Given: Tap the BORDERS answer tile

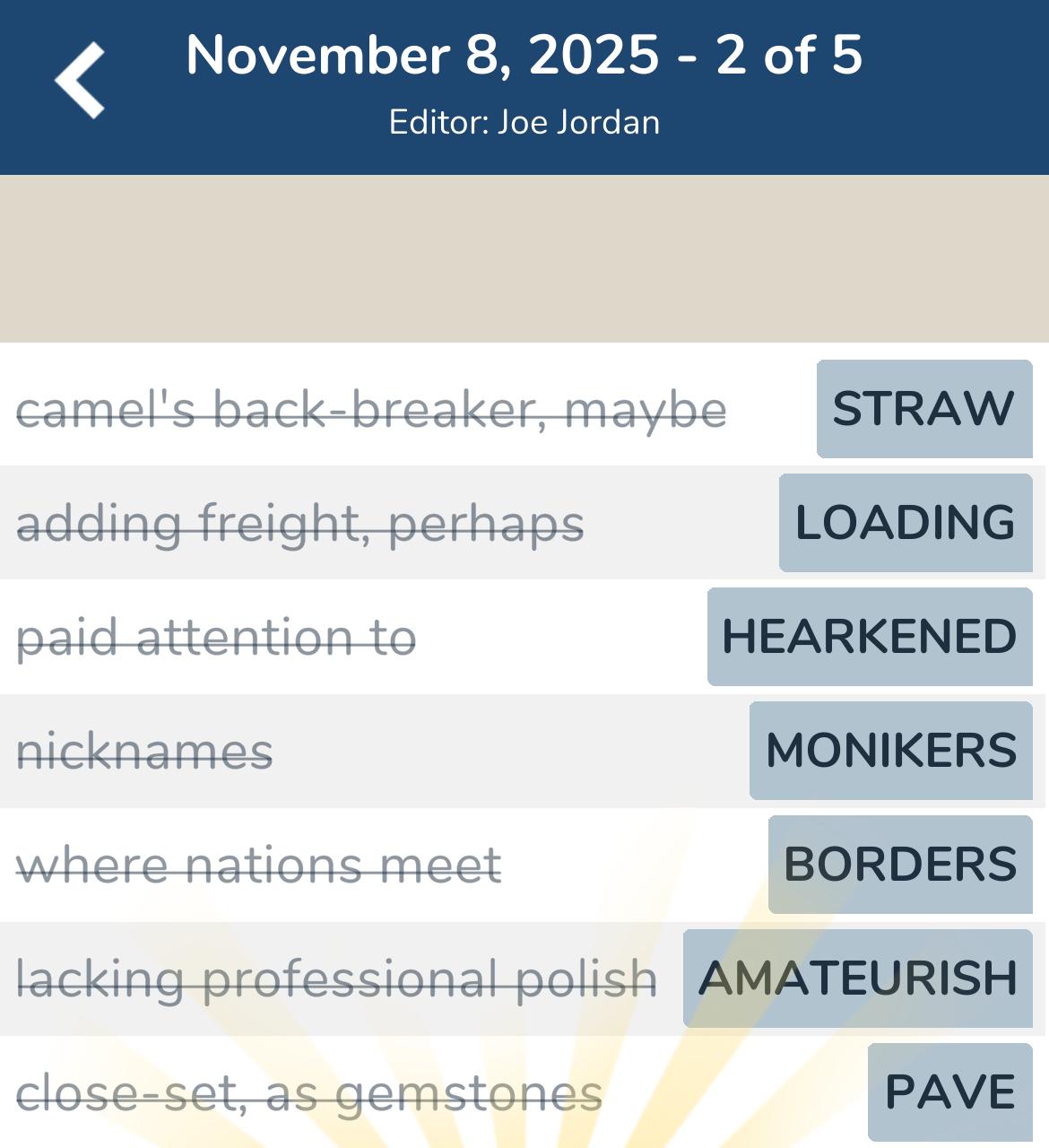Looking at the screenshot, I should point(900,864).
